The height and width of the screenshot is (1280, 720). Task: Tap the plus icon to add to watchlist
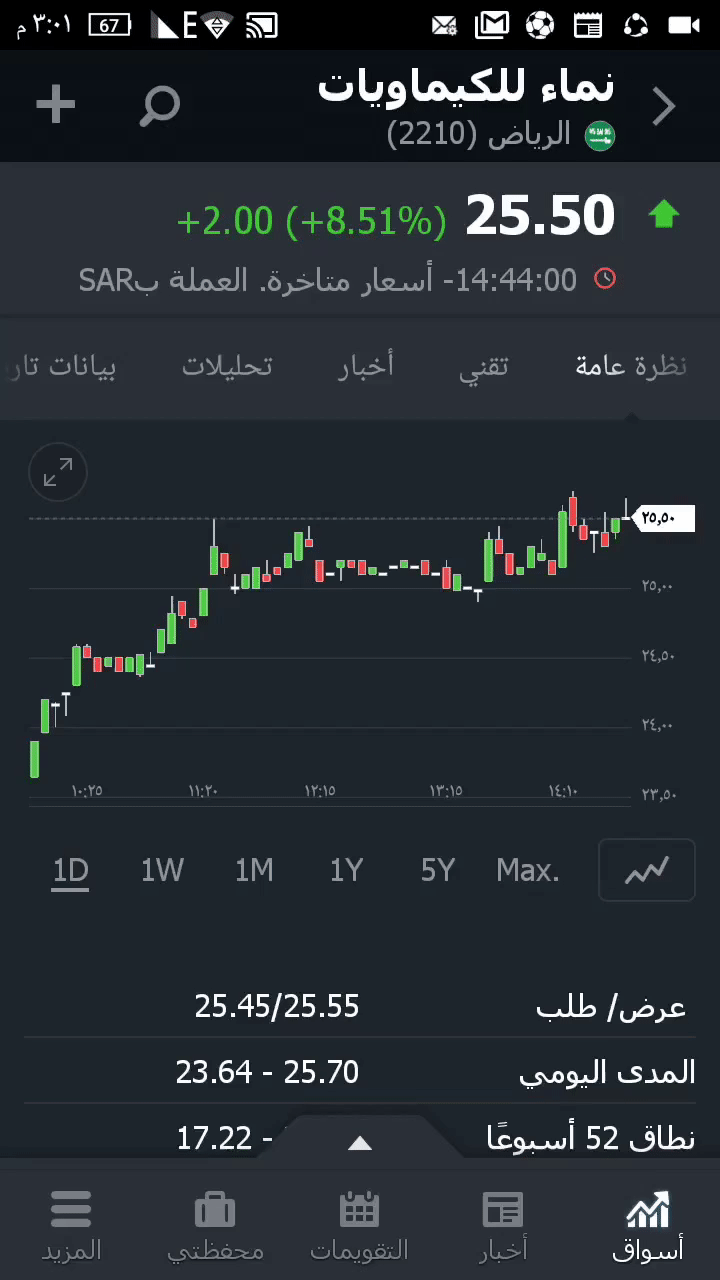[x=56, y=105]
